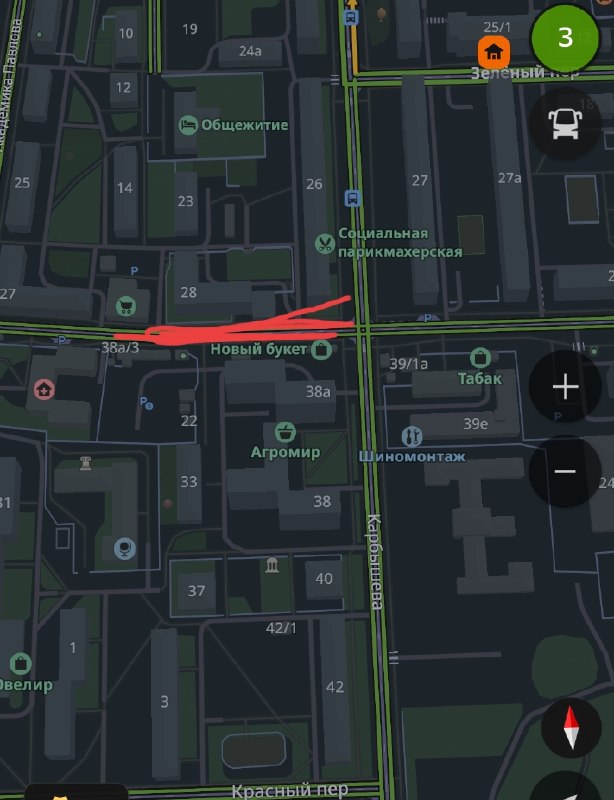Toggle the public transport layer button
This screenshot has width=614, height=800.
[564, 123]
